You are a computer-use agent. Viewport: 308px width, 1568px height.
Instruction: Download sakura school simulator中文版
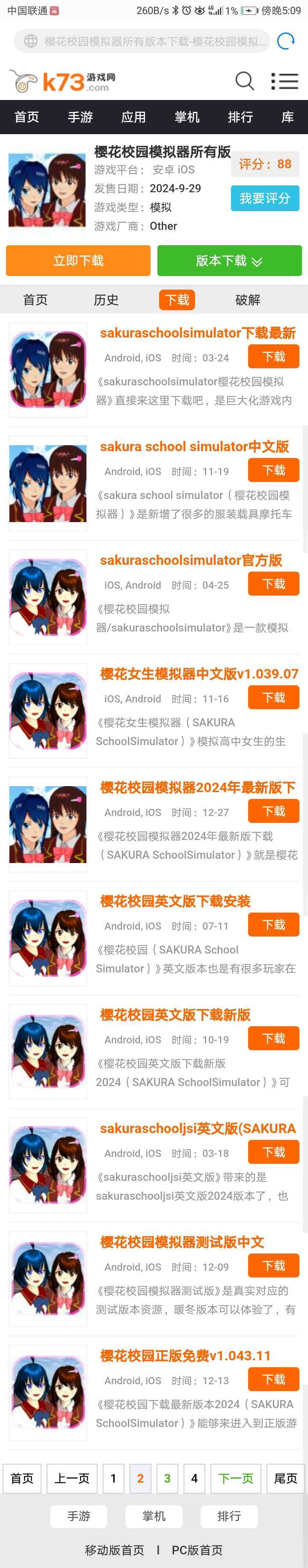click(273, 470)
